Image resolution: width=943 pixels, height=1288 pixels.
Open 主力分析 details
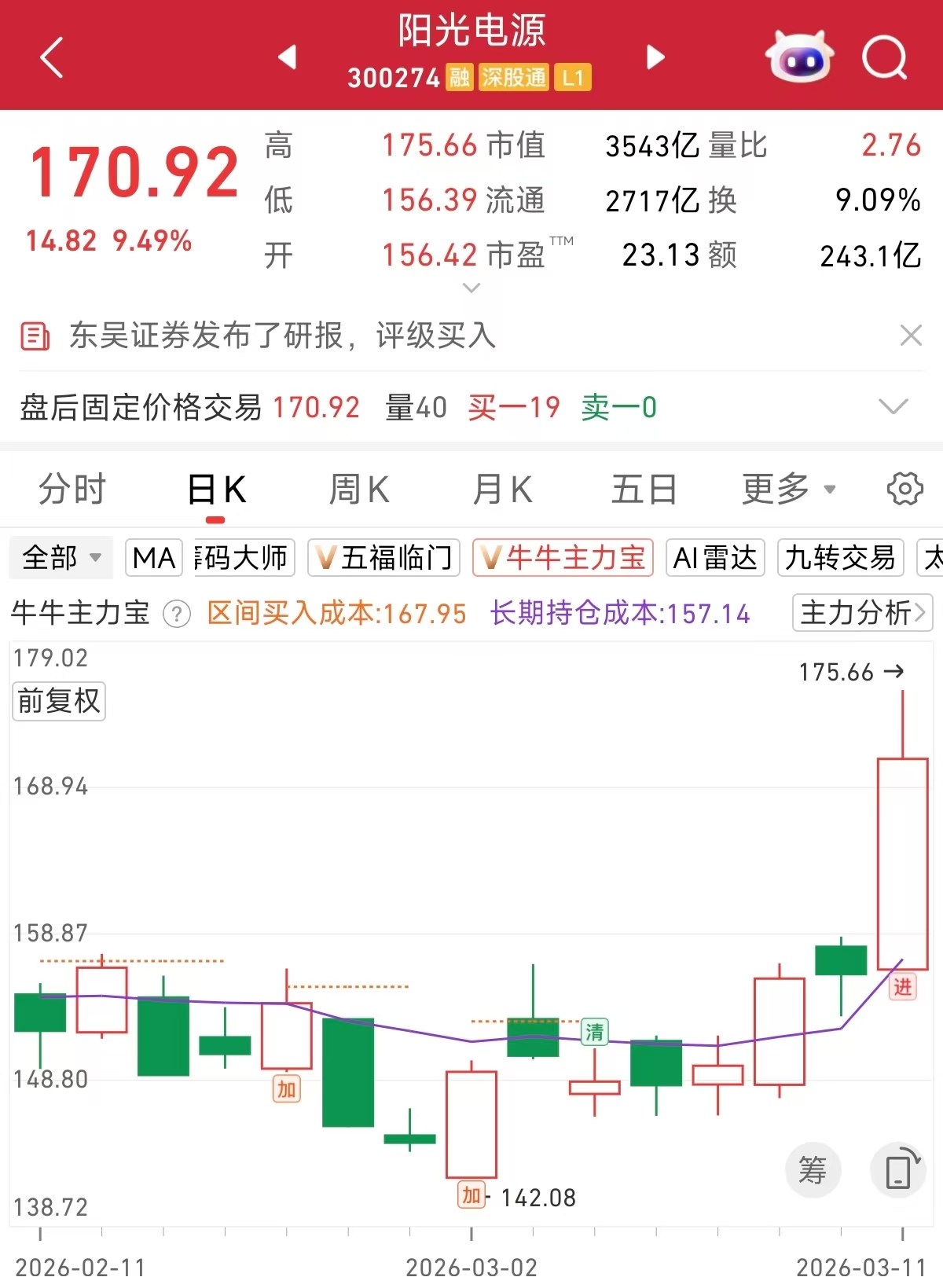[x=862, y=613]
